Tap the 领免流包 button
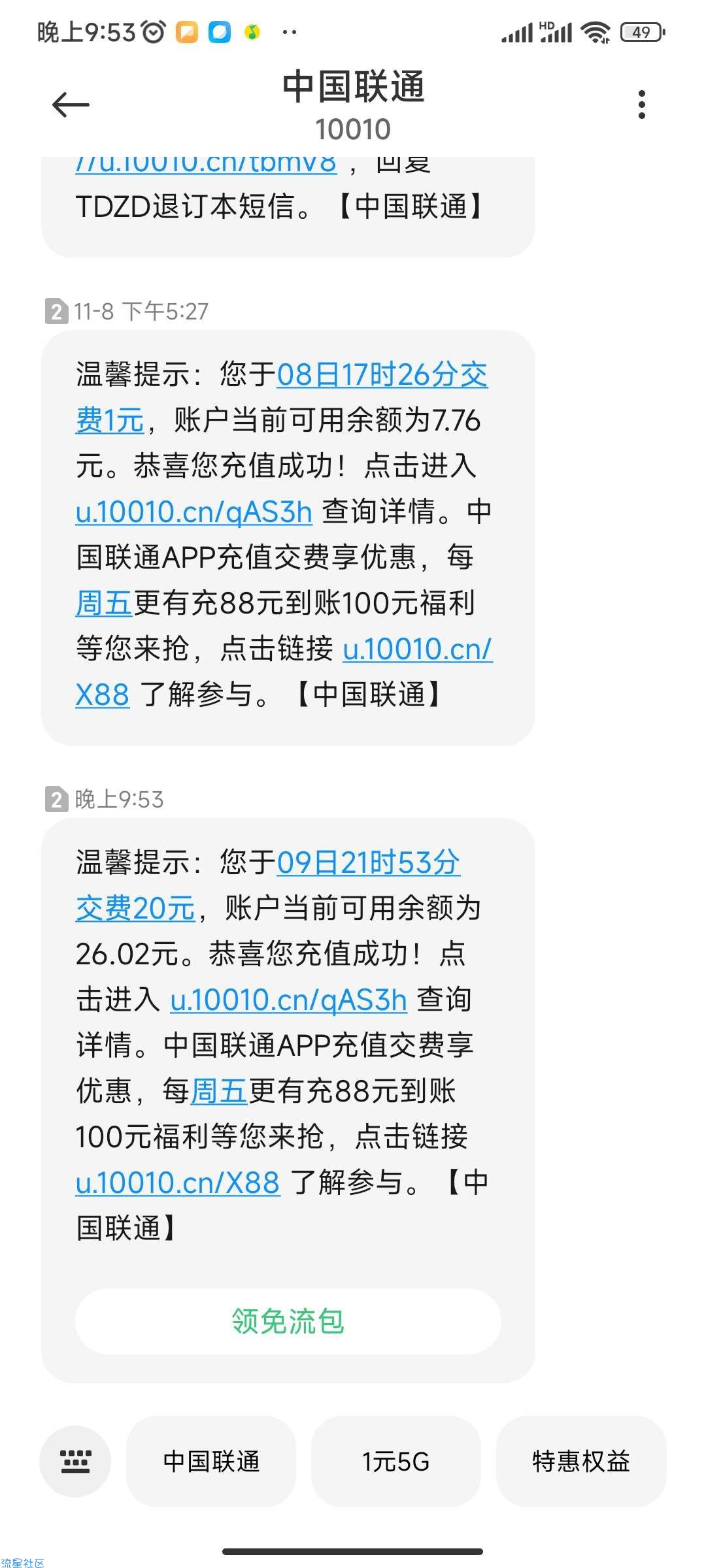The height and width of the screenshot is (1568, 706). click(x=288, y=1321)
